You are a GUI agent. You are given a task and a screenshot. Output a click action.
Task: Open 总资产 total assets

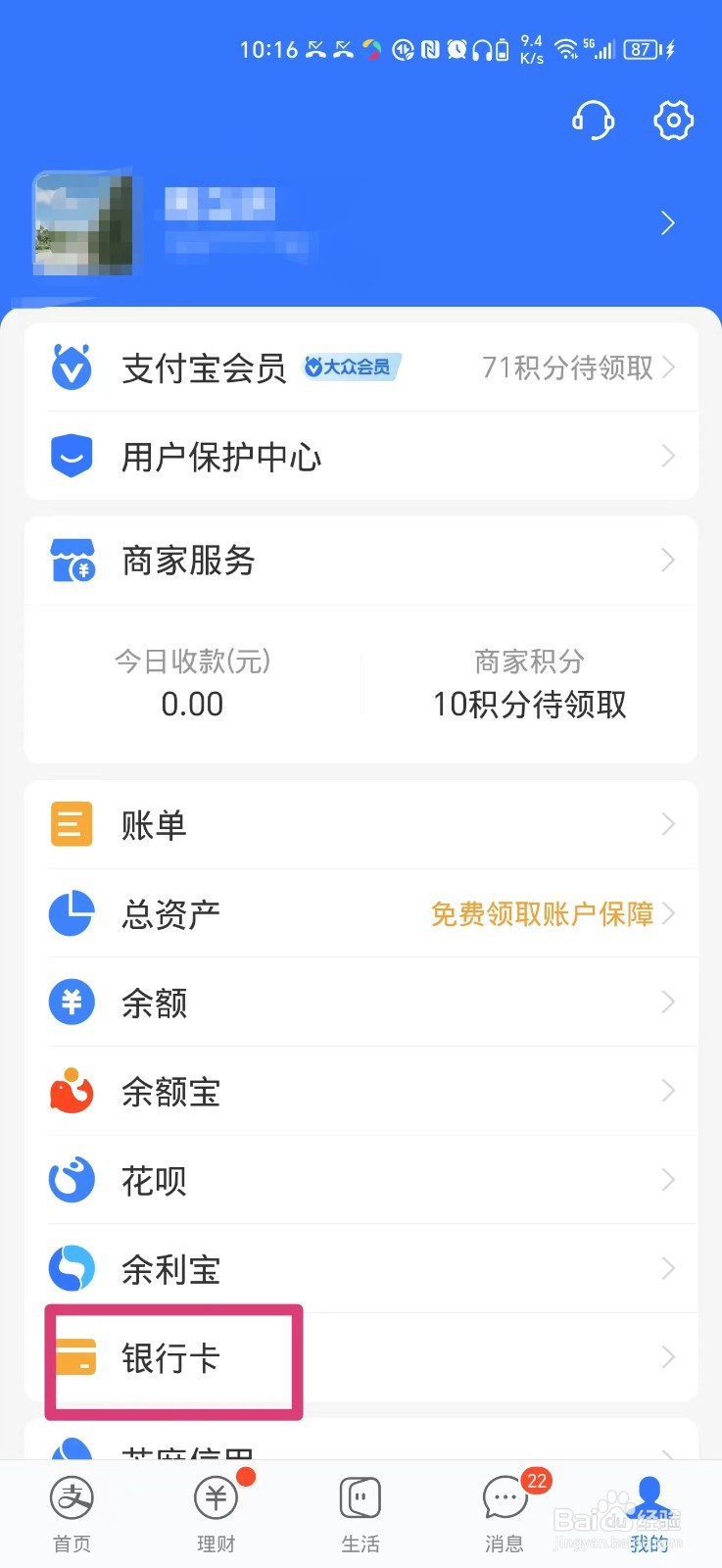pyautogui.click(x=361, y=914)
